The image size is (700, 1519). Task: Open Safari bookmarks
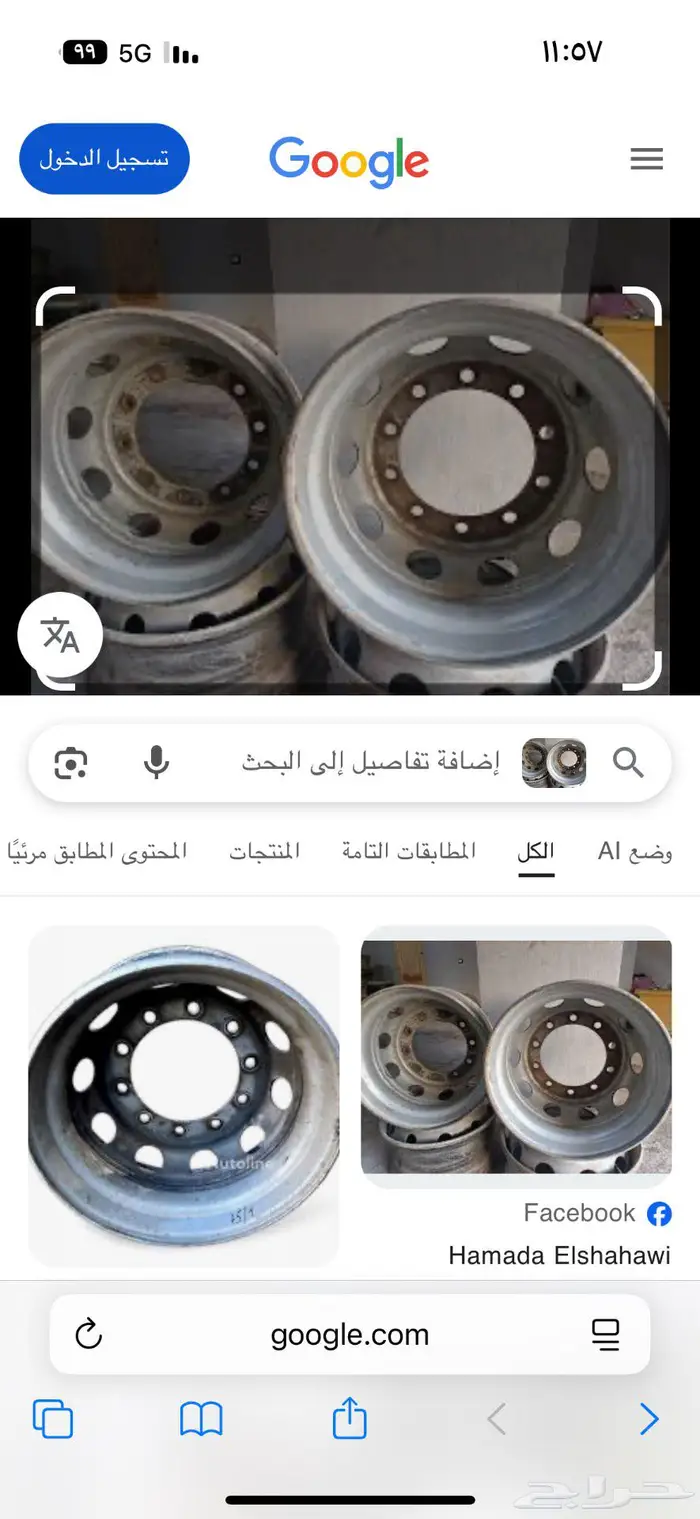(201, 1418)
